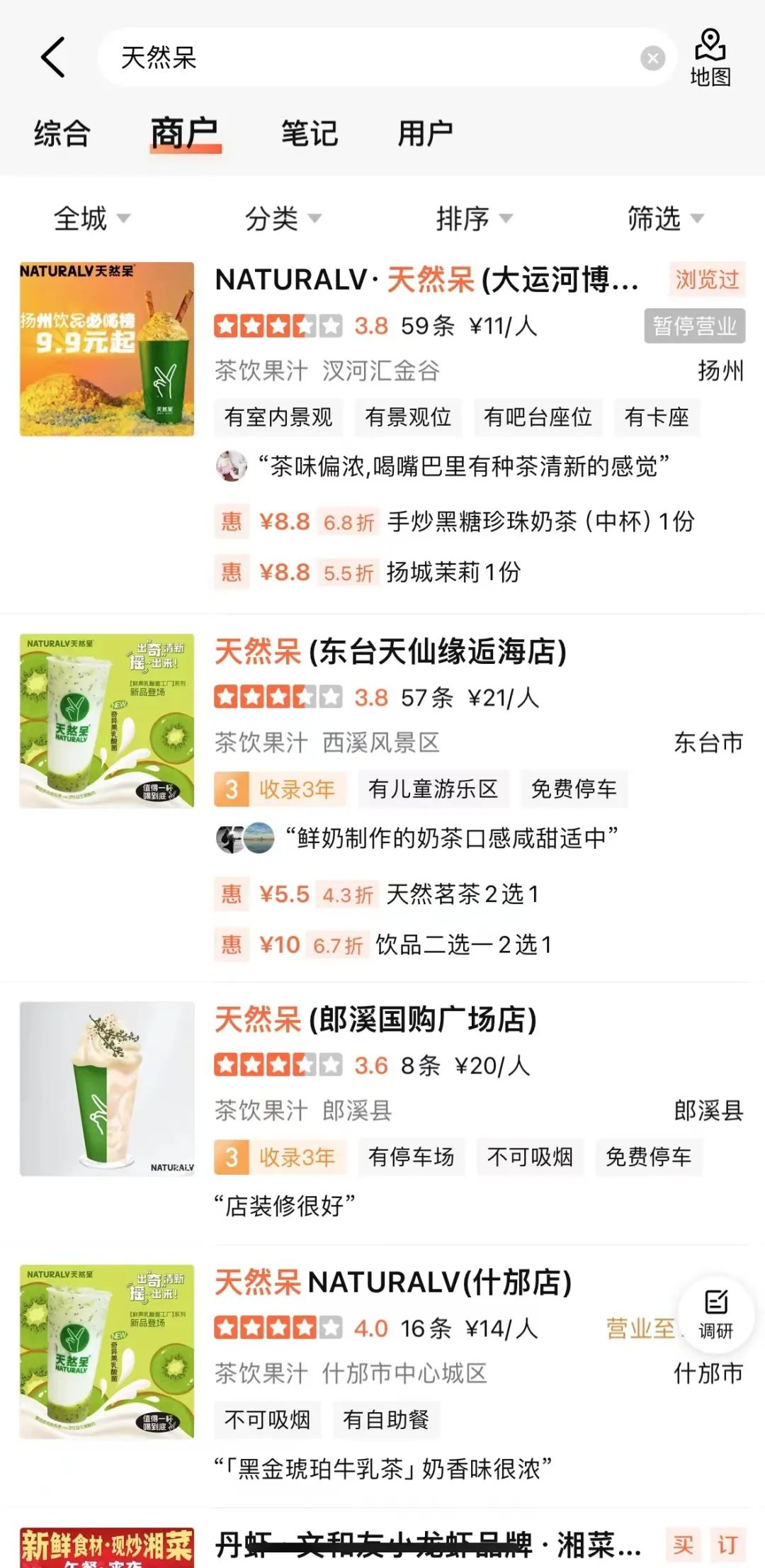Tap the search box containing 天然呆
The height and width of the screenshot is (1568, 765).
(368, 57)
